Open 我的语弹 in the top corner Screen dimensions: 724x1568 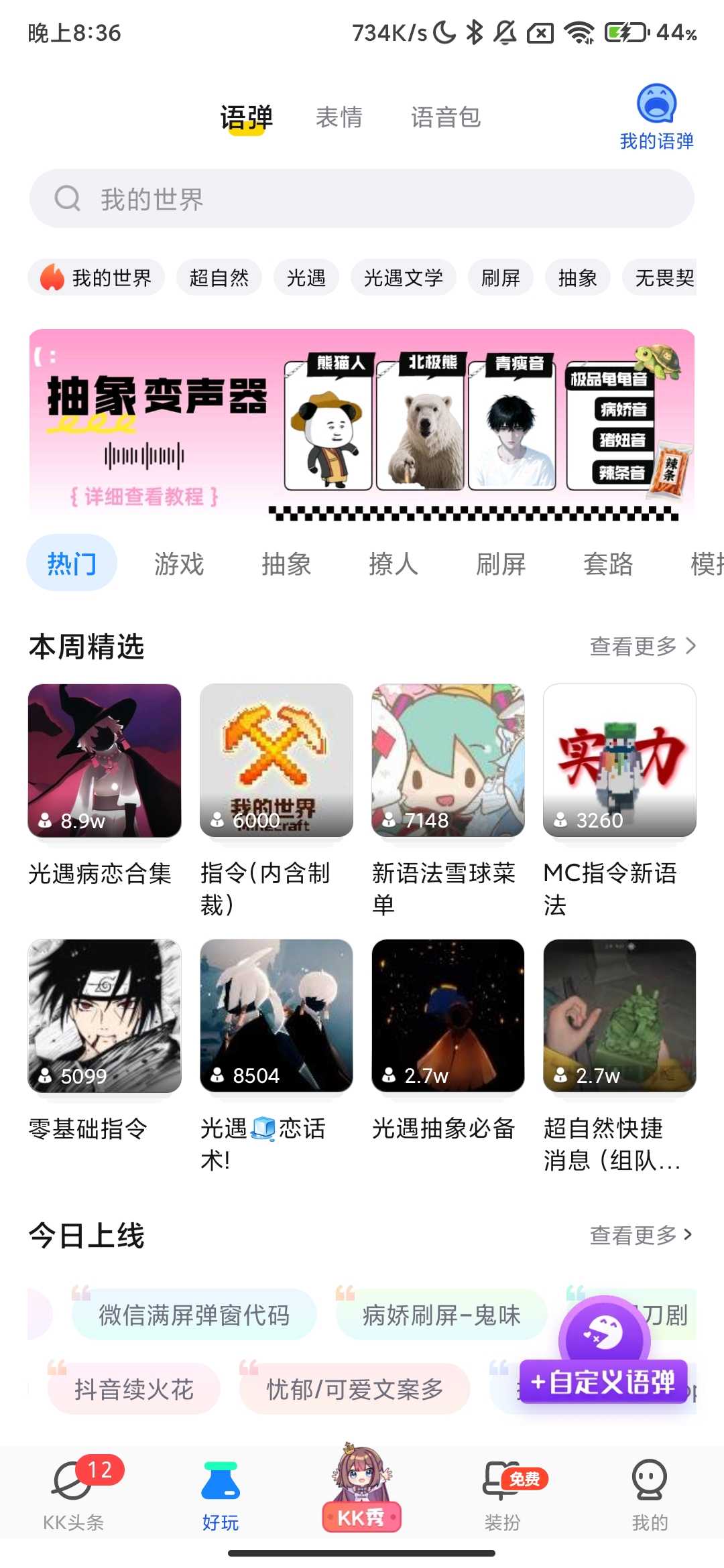tap(656, 117)
